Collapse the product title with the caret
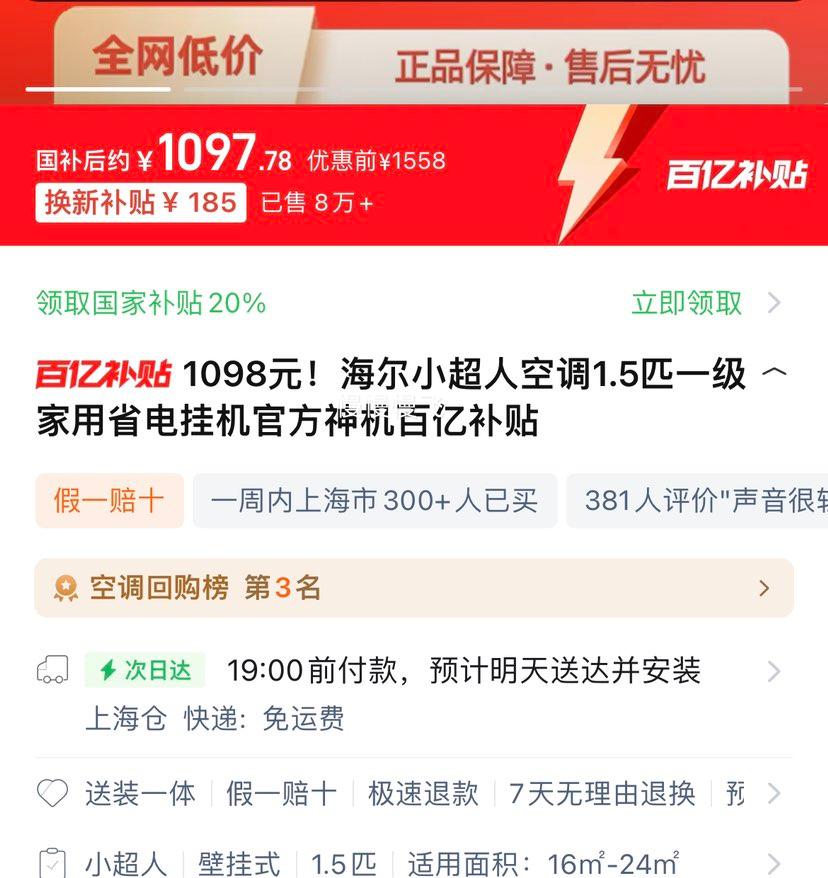828x878 pixels. (x=774, y=373)
